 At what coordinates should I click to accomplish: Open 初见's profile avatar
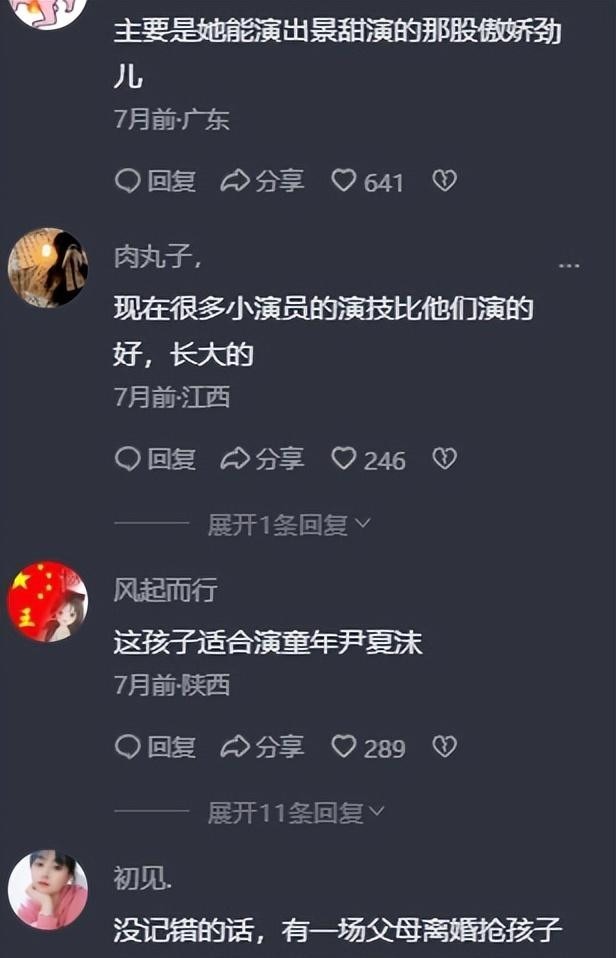[48, 890]
